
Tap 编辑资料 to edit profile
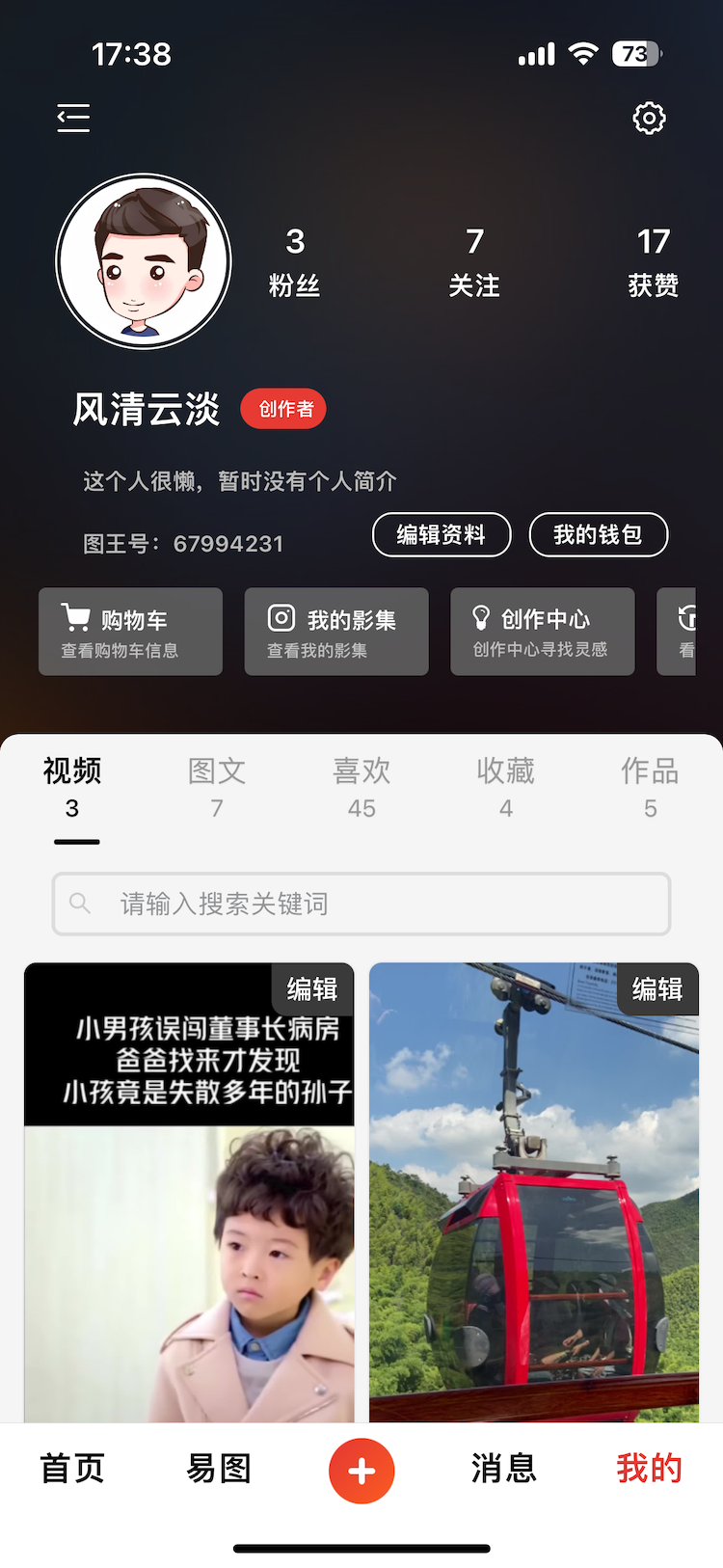point(442,534)
